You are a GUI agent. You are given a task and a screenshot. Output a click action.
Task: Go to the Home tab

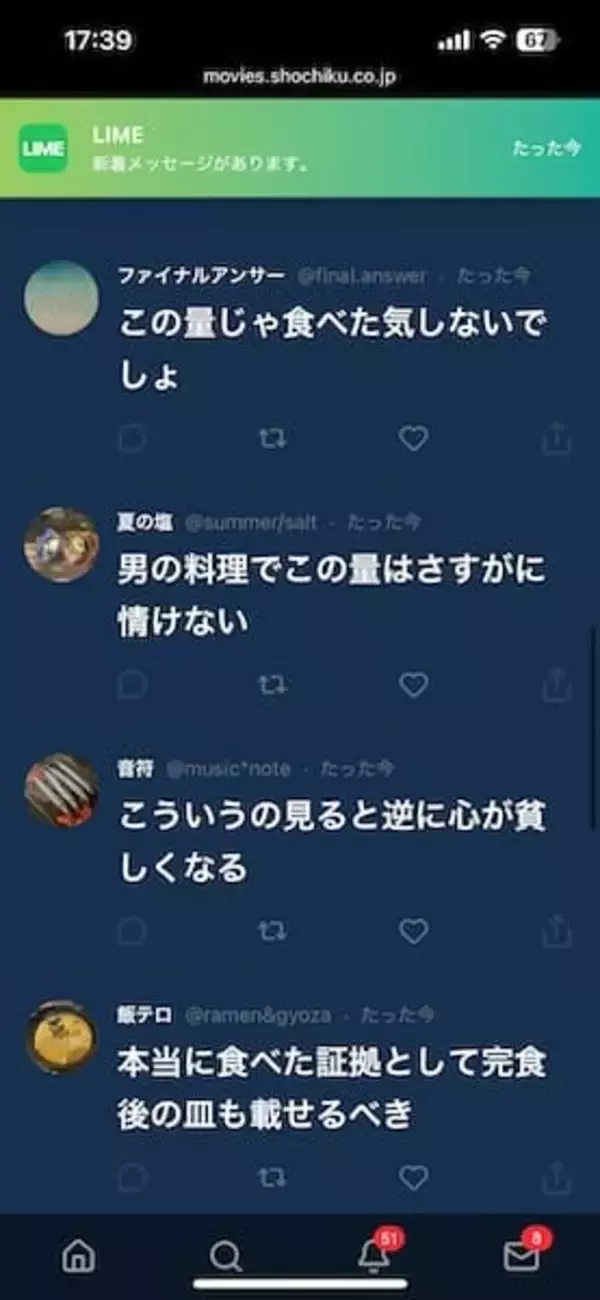coord(79,1256)
